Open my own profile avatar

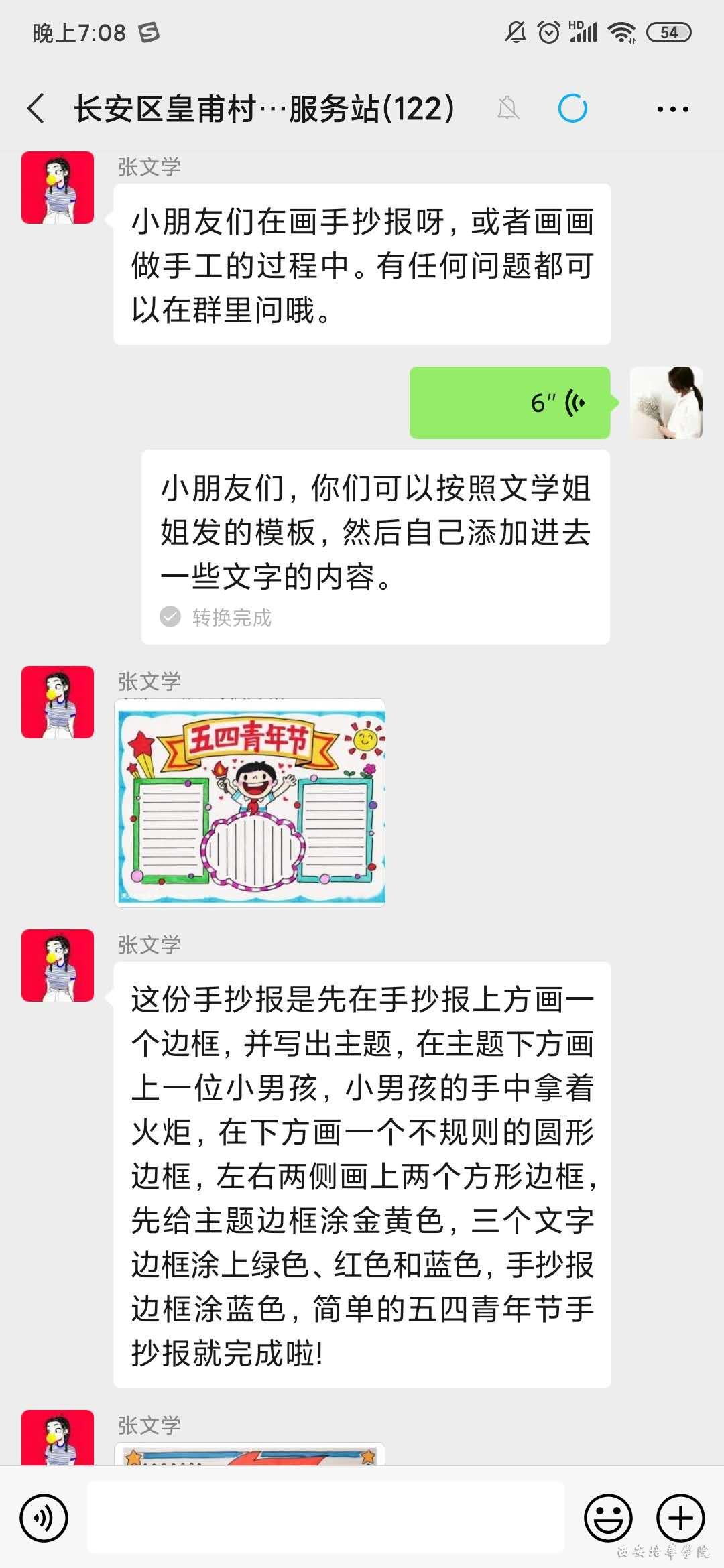666,403
